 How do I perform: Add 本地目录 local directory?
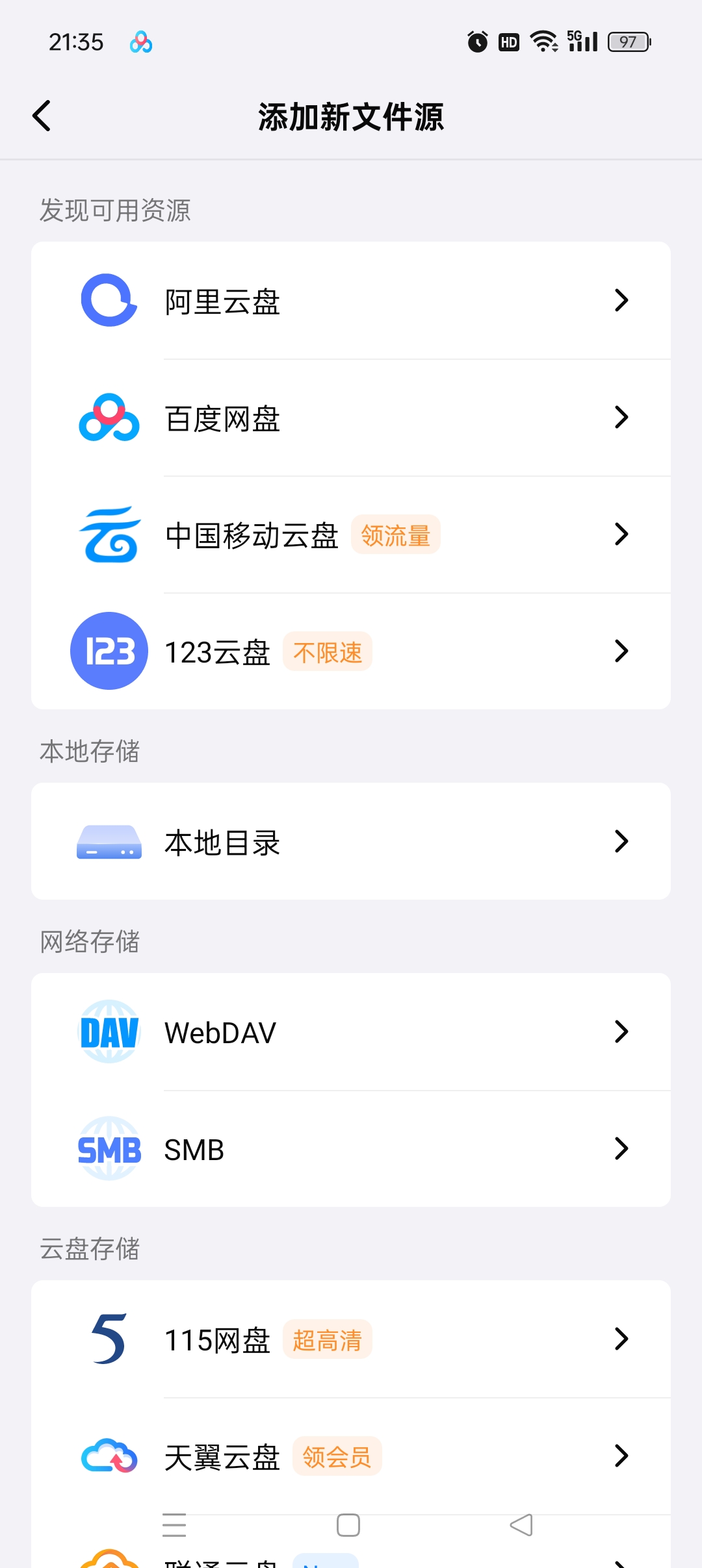click(x=351, y=842)
